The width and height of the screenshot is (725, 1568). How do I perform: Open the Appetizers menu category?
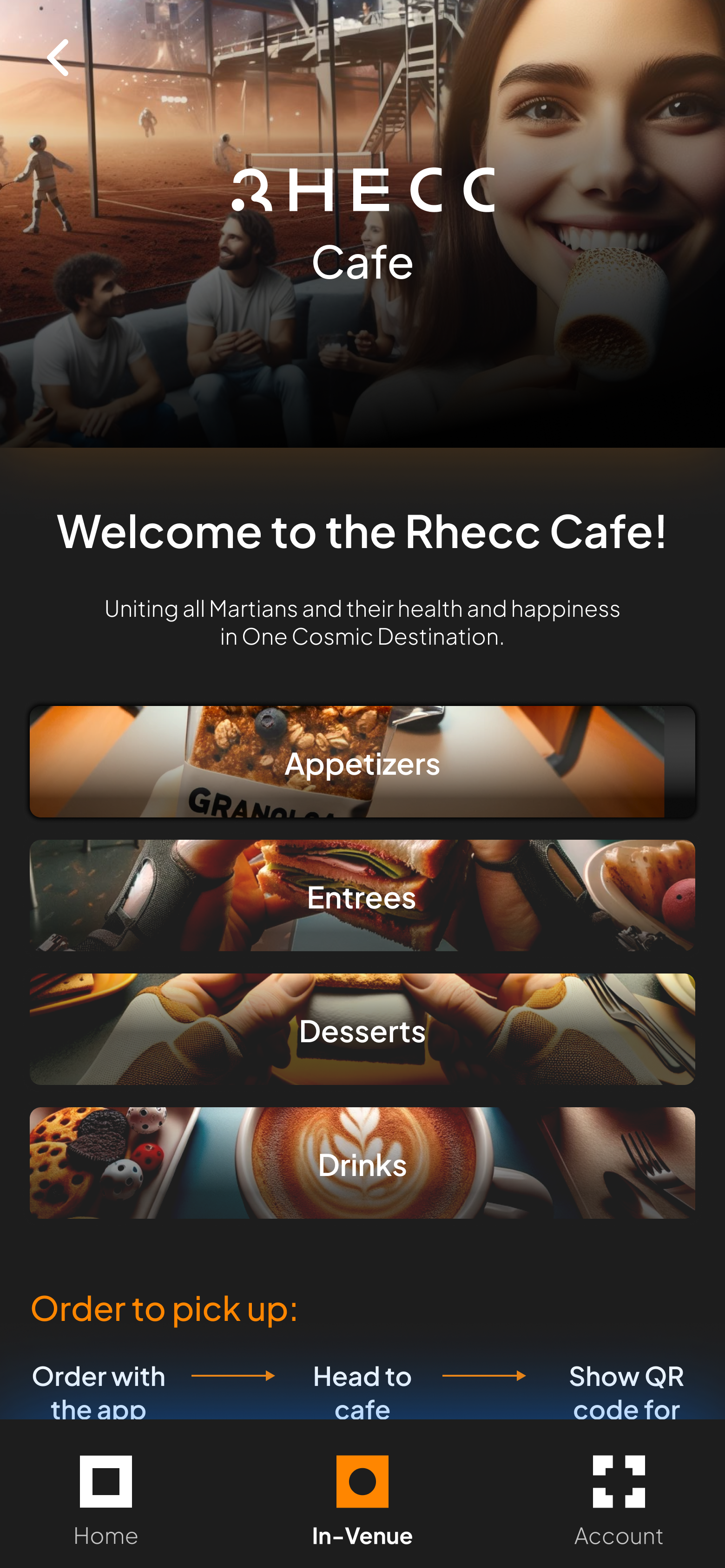(x=362, y=762)
